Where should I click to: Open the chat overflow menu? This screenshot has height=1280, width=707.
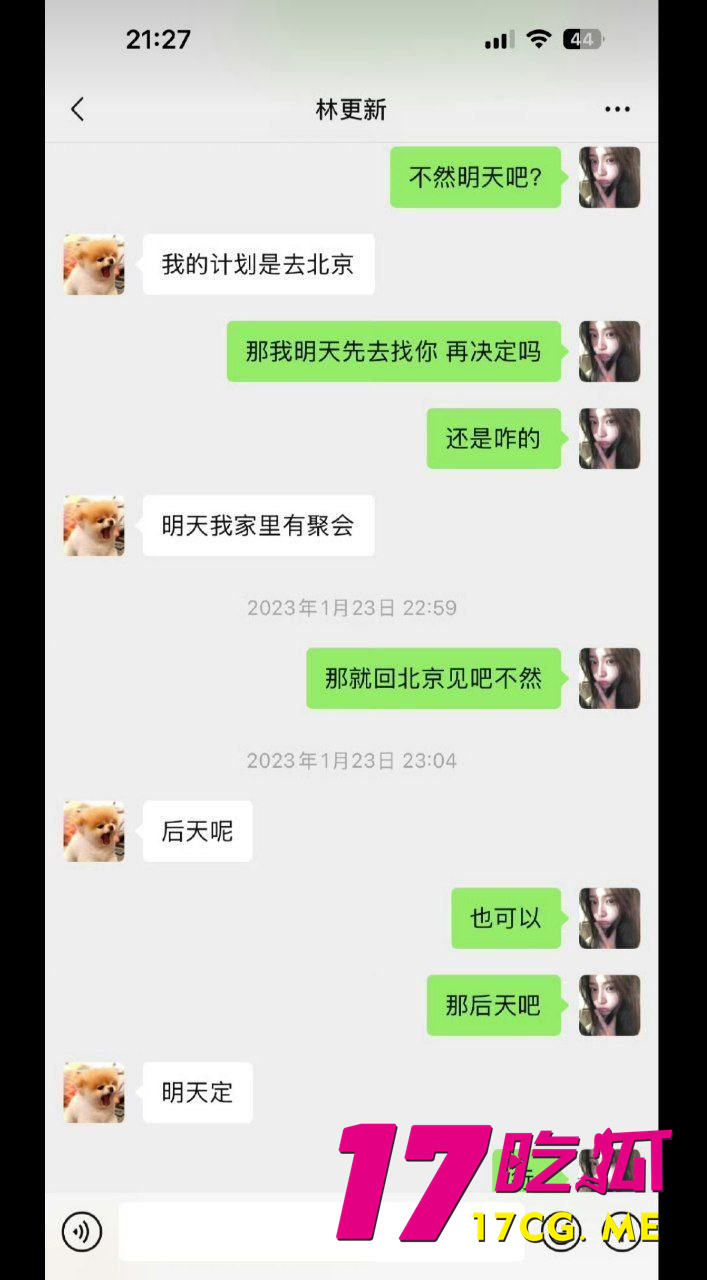(x=617, y=110)
